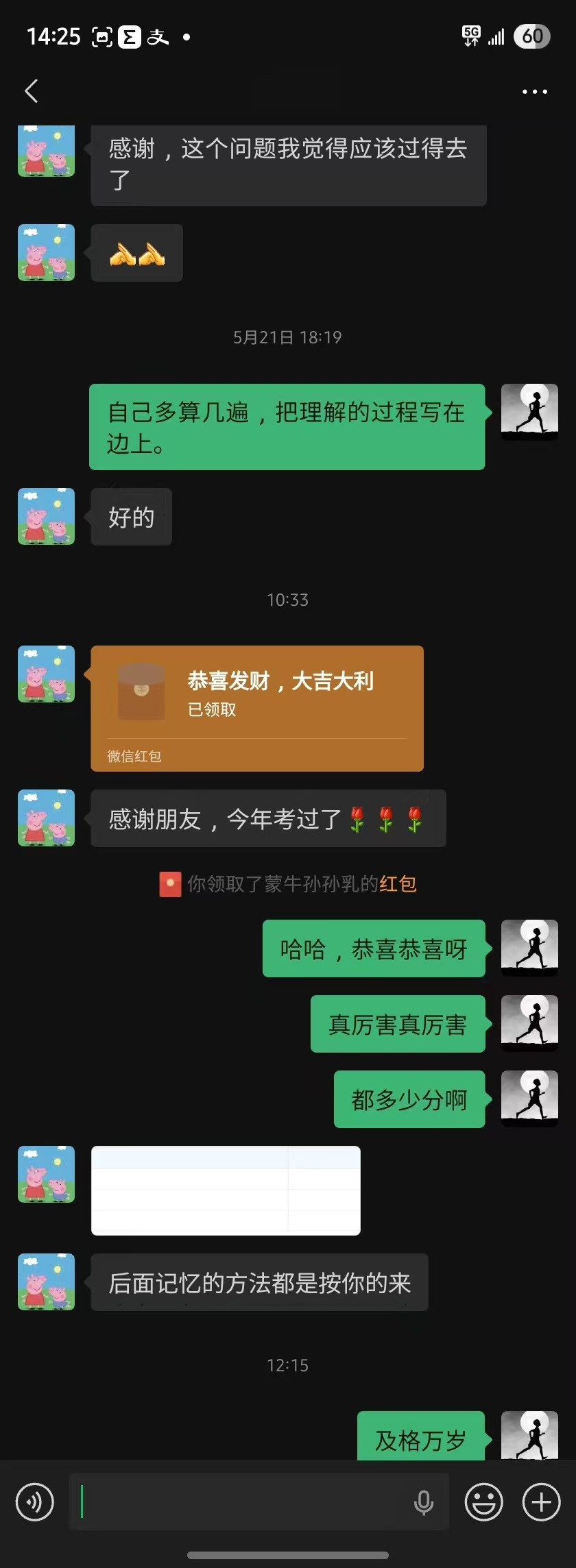View the white score image message
576x1568 pixels.
click(x=226, y=1190)
